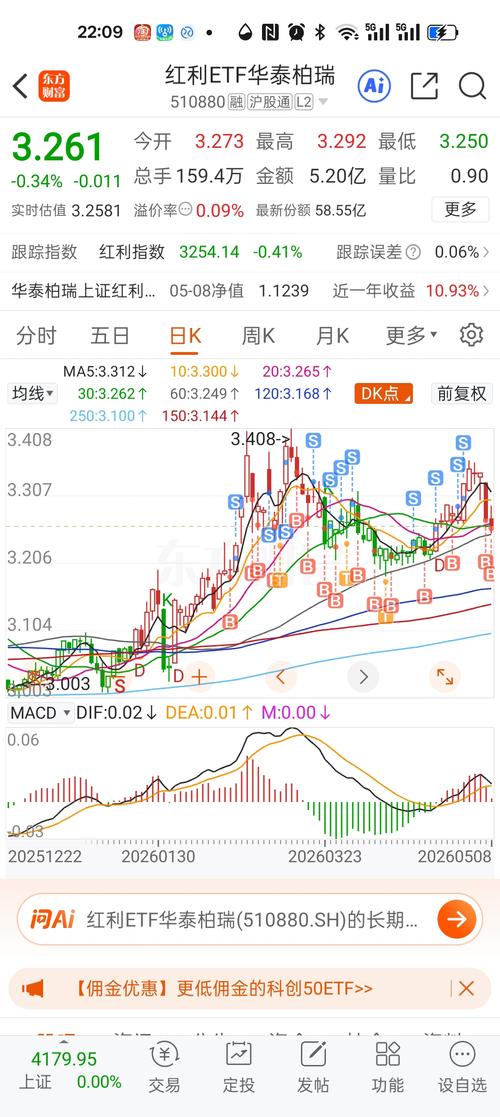Open the MACD indicator dropdown

[x=41, y=712]
